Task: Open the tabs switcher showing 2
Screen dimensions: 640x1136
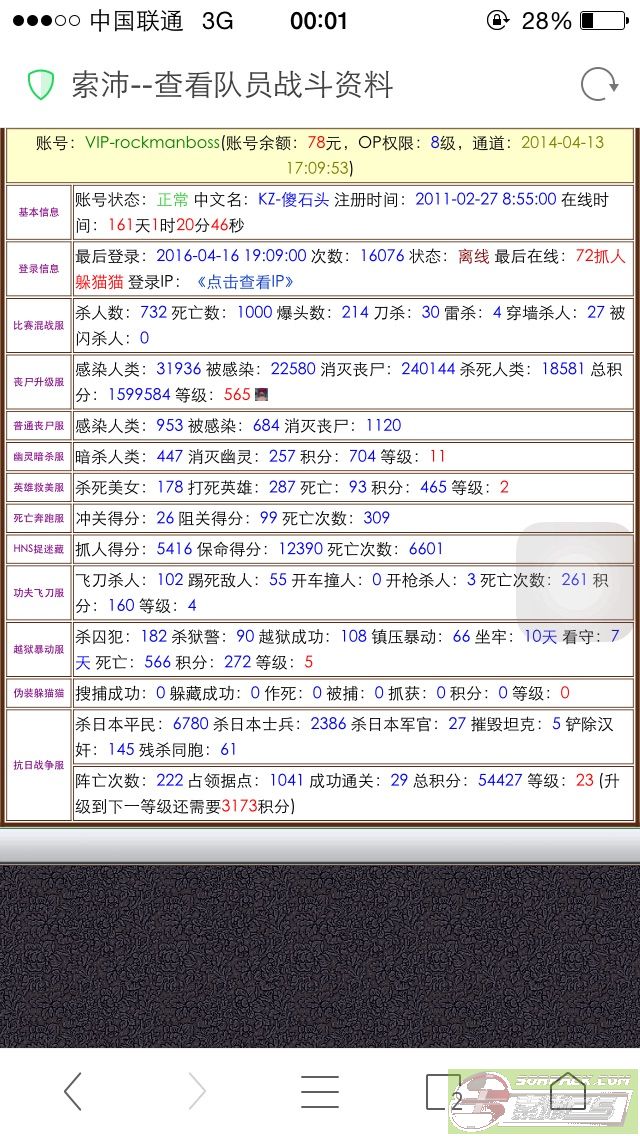Action: (443, 1092)
